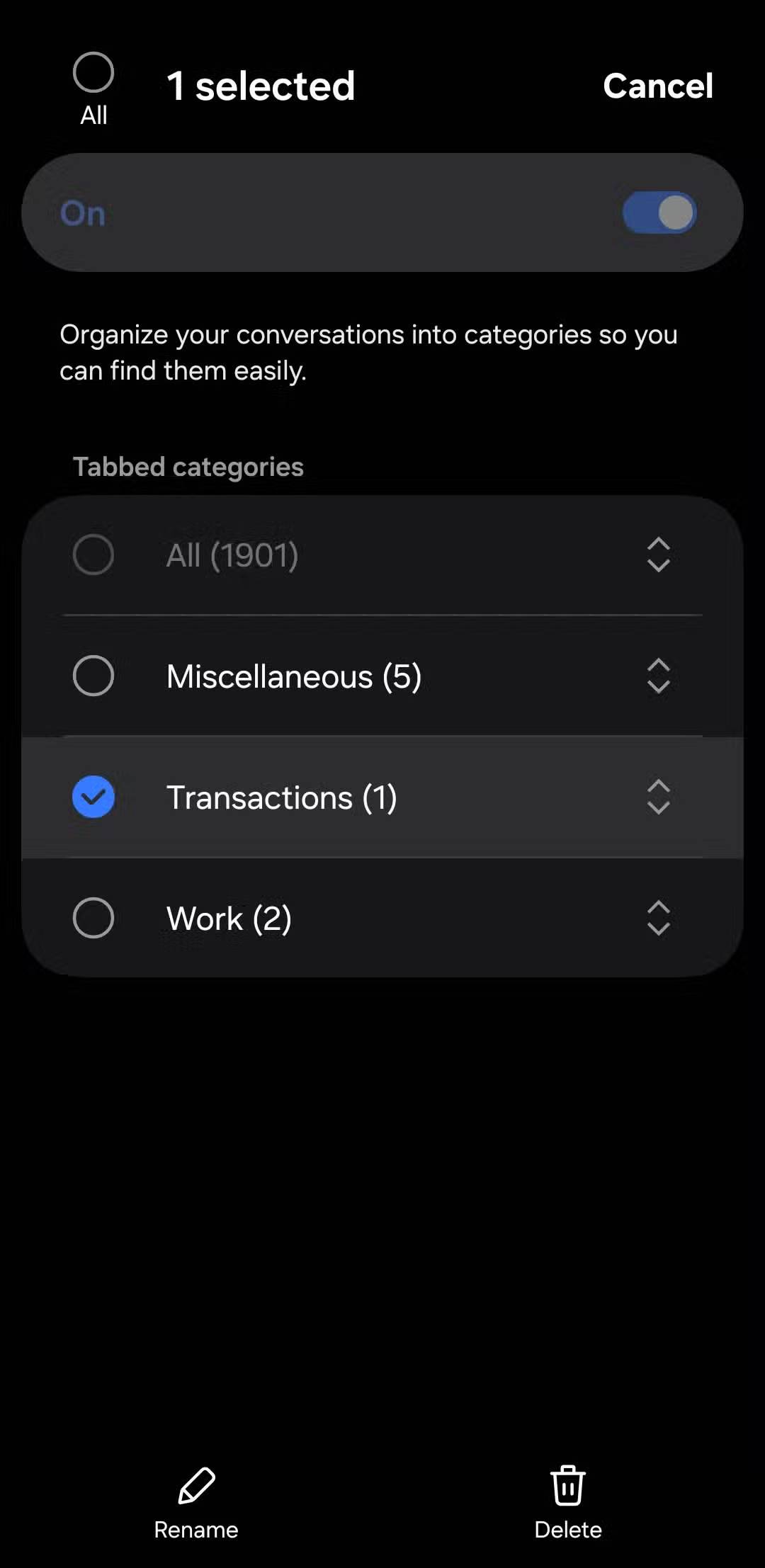Uncheck the Transactions (1) category
Viewport: 765px width, 1568px height.
[x=93, y=797]
